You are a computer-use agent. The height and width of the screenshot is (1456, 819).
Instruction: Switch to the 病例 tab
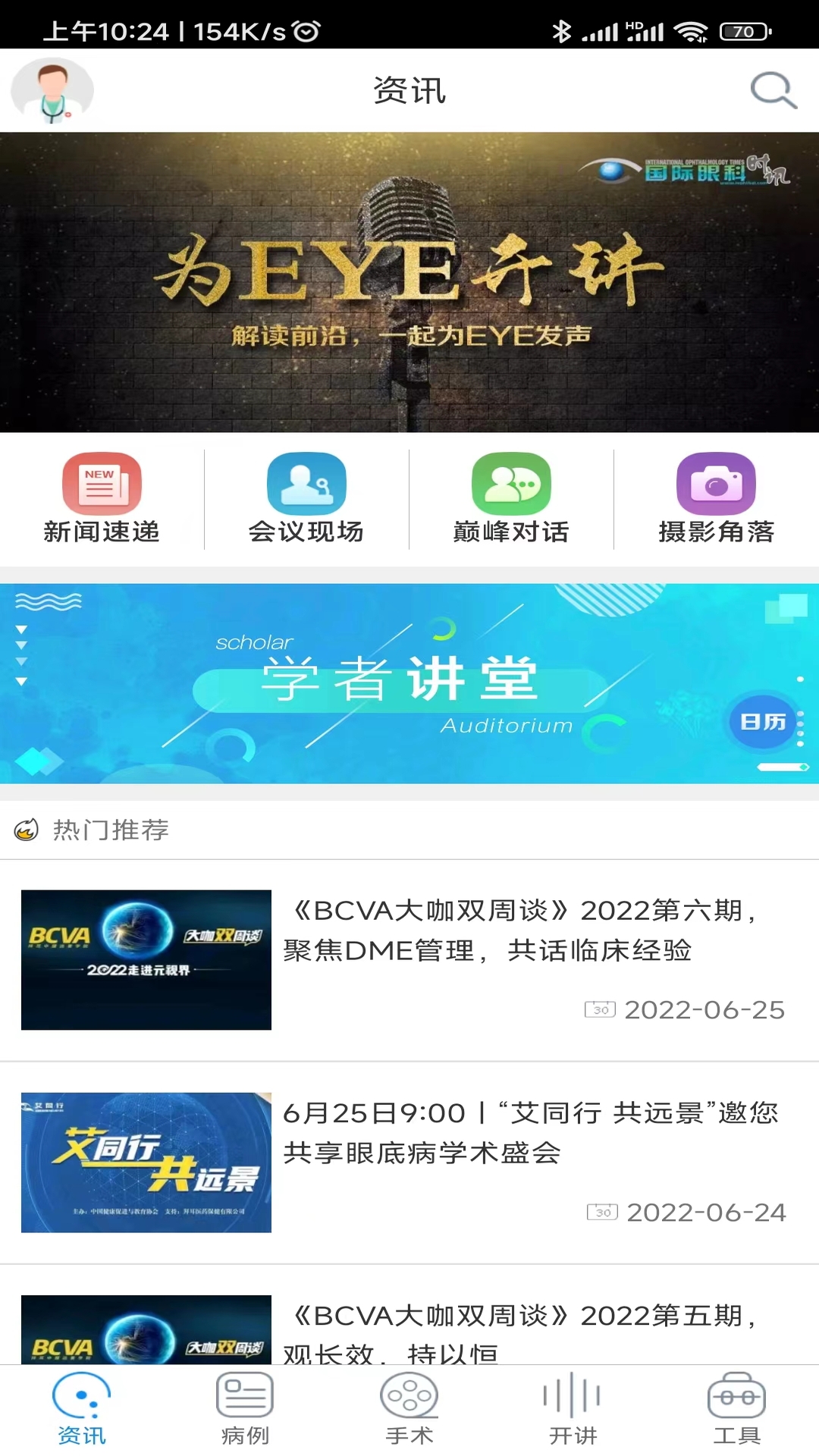tap(245, 1409)
